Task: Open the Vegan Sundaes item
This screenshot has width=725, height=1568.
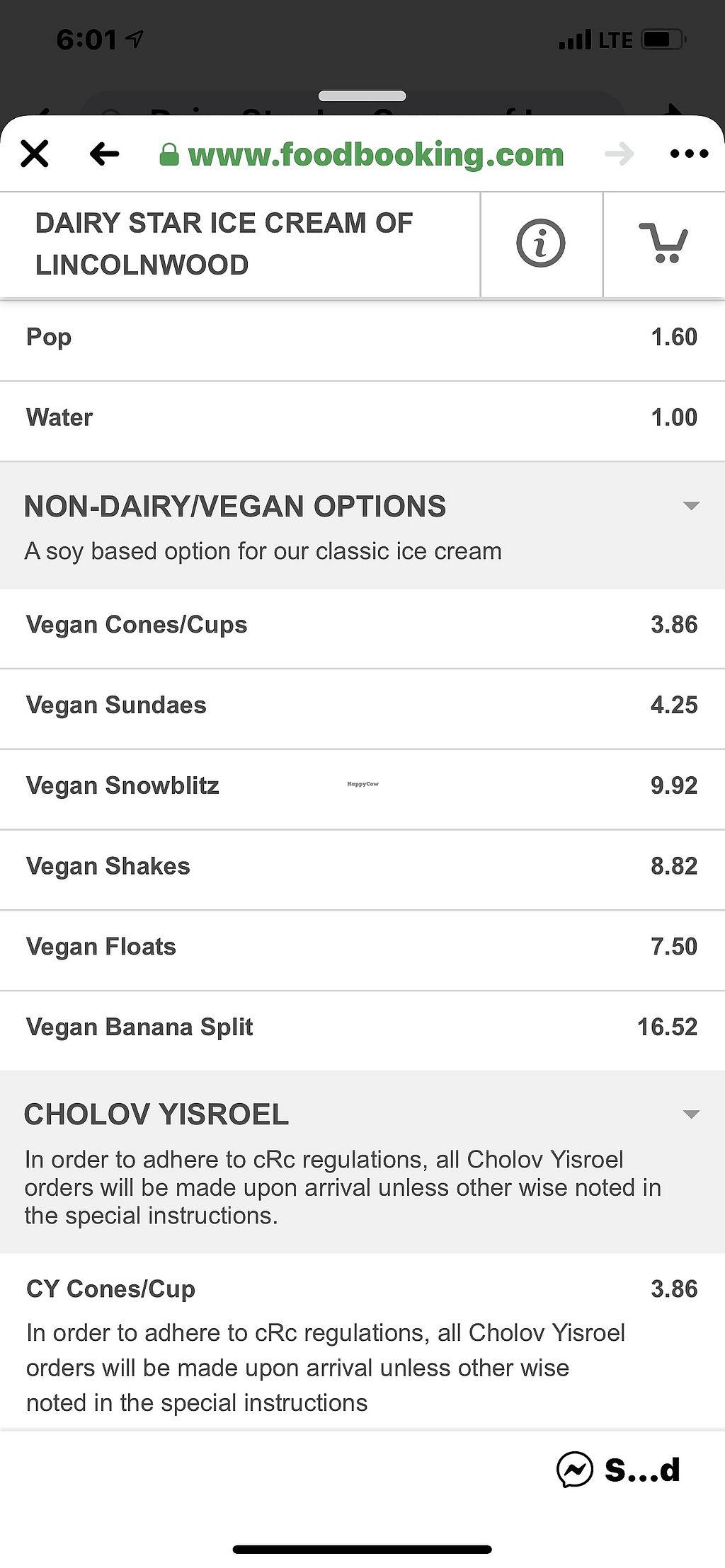Action: pyautogui.click(x=361, y=705)
